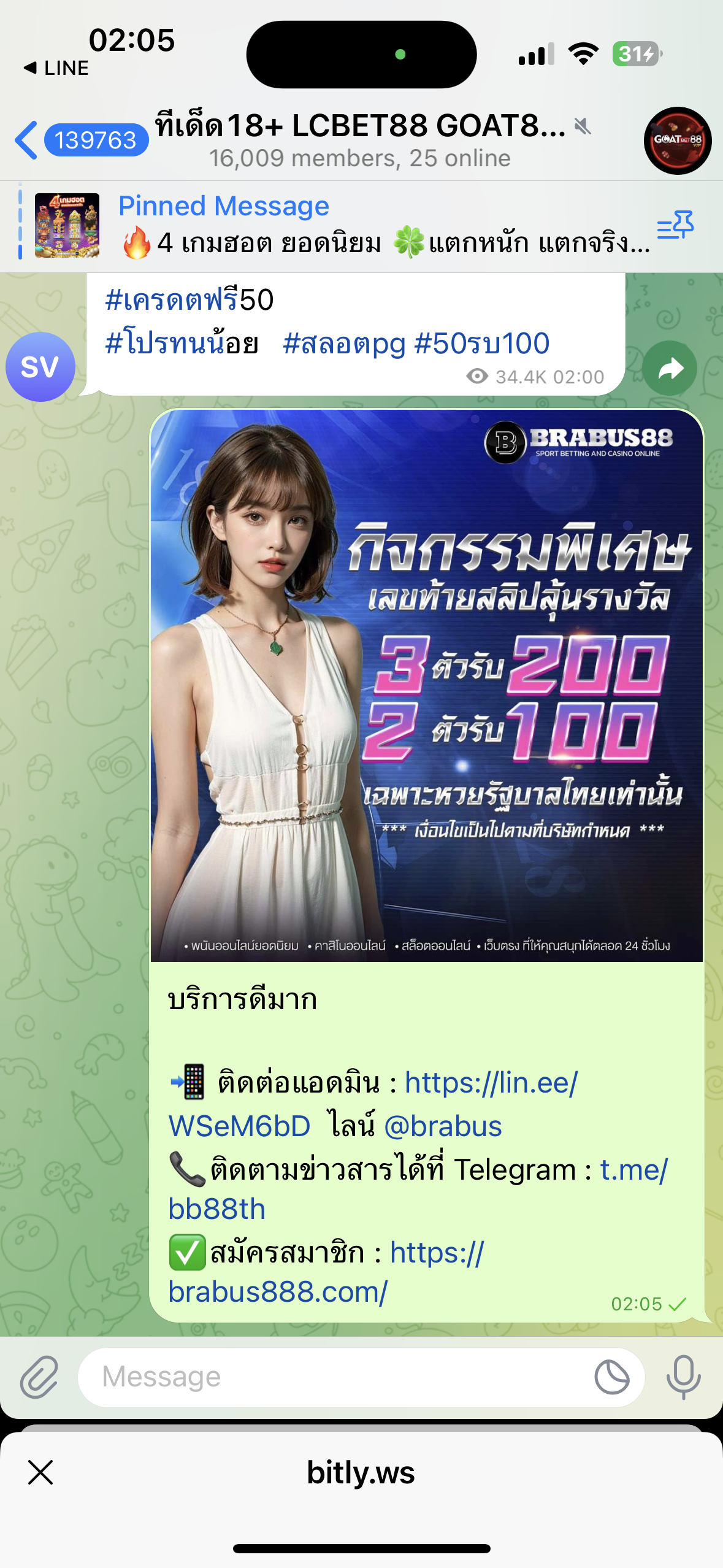Open the SV sender avatar
The width and height of the screenshot is (723, 1568).
coord(40,367)
